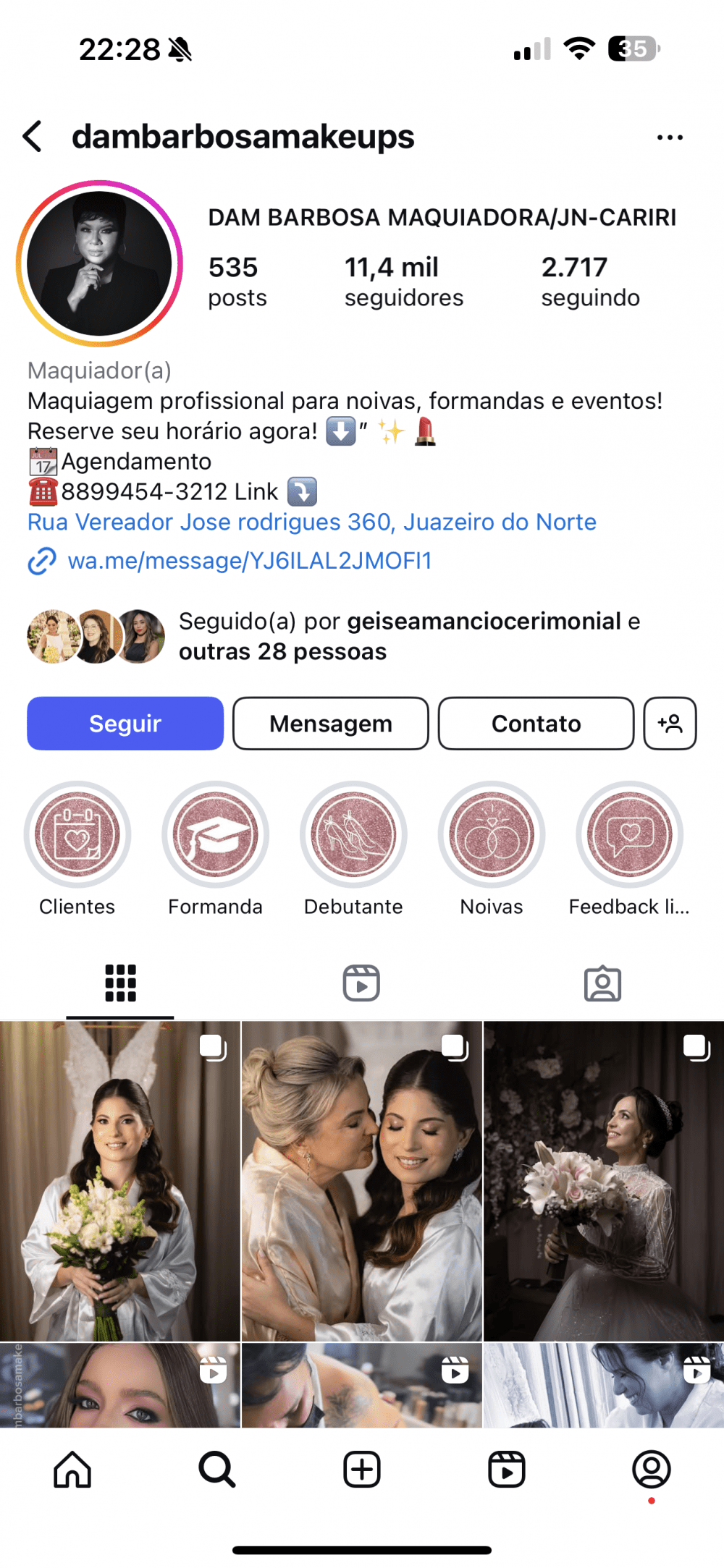This screenshot has height=1568, width=724.
Task: Open the Rua Vereador Jose rodrigues address link
Action: (x=311, y=522)
